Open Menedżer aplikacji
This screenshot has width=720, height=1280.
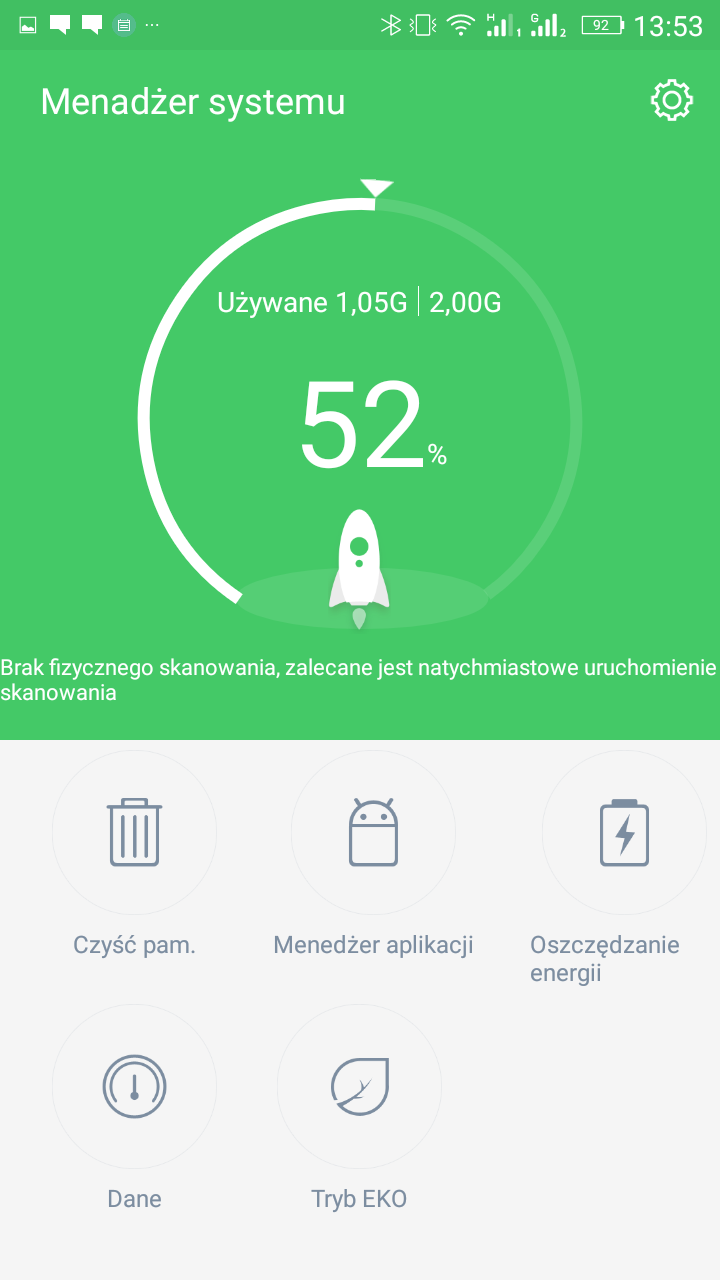click(373, 833)
